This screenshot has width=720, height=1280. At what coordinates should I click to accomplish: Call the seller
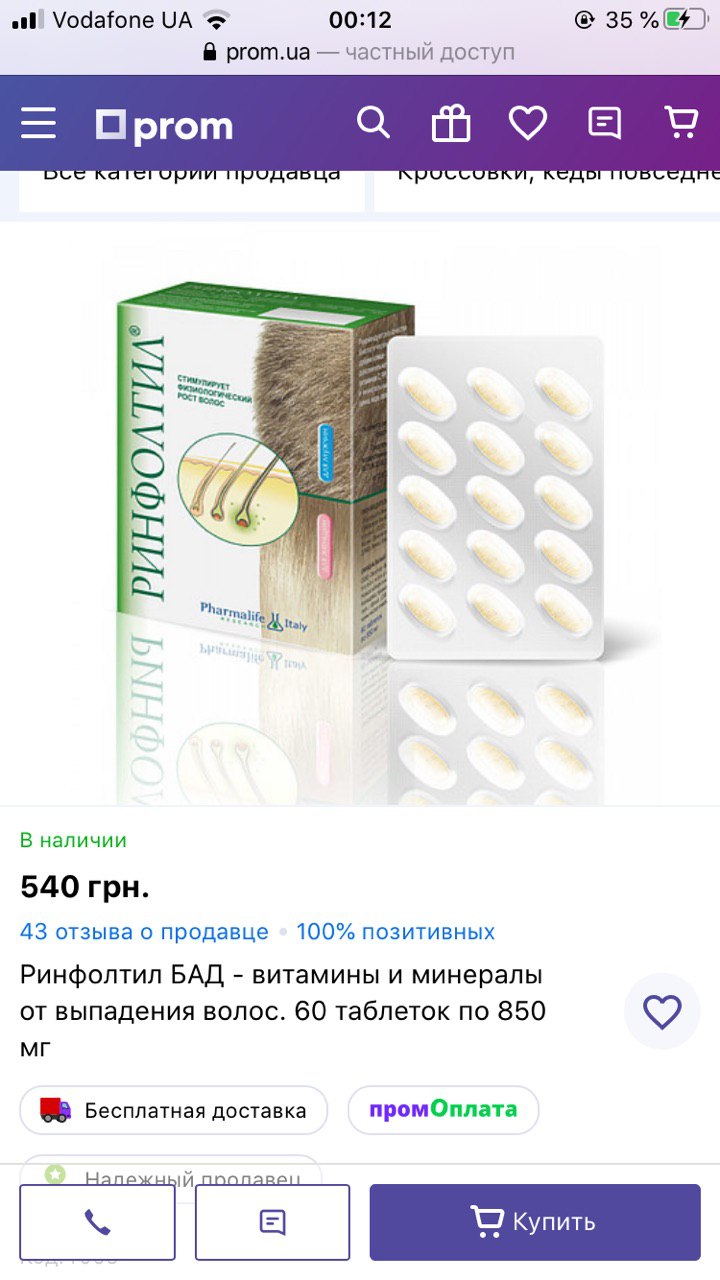point(97,1222)
